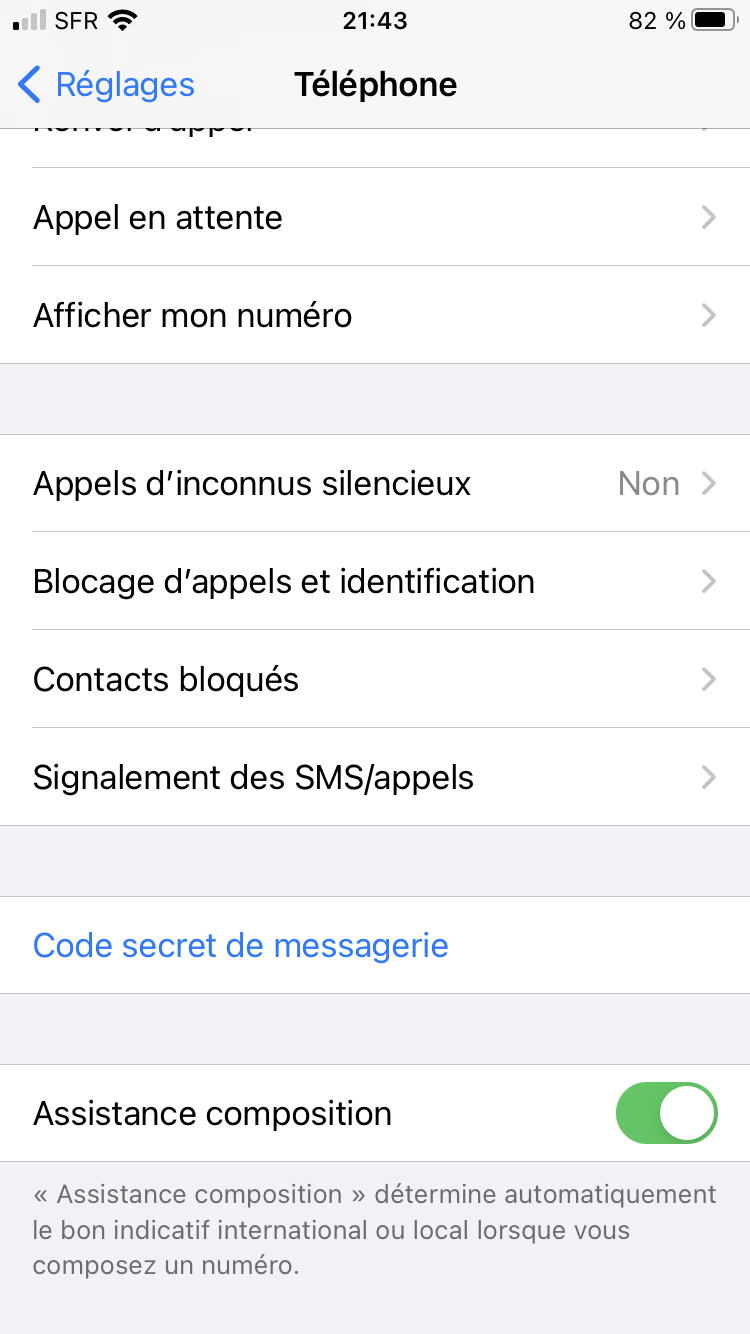This screenshot has width=750, height=1334.
Task: Expand the Appel en attente row chevron
Action: [709, 217]
